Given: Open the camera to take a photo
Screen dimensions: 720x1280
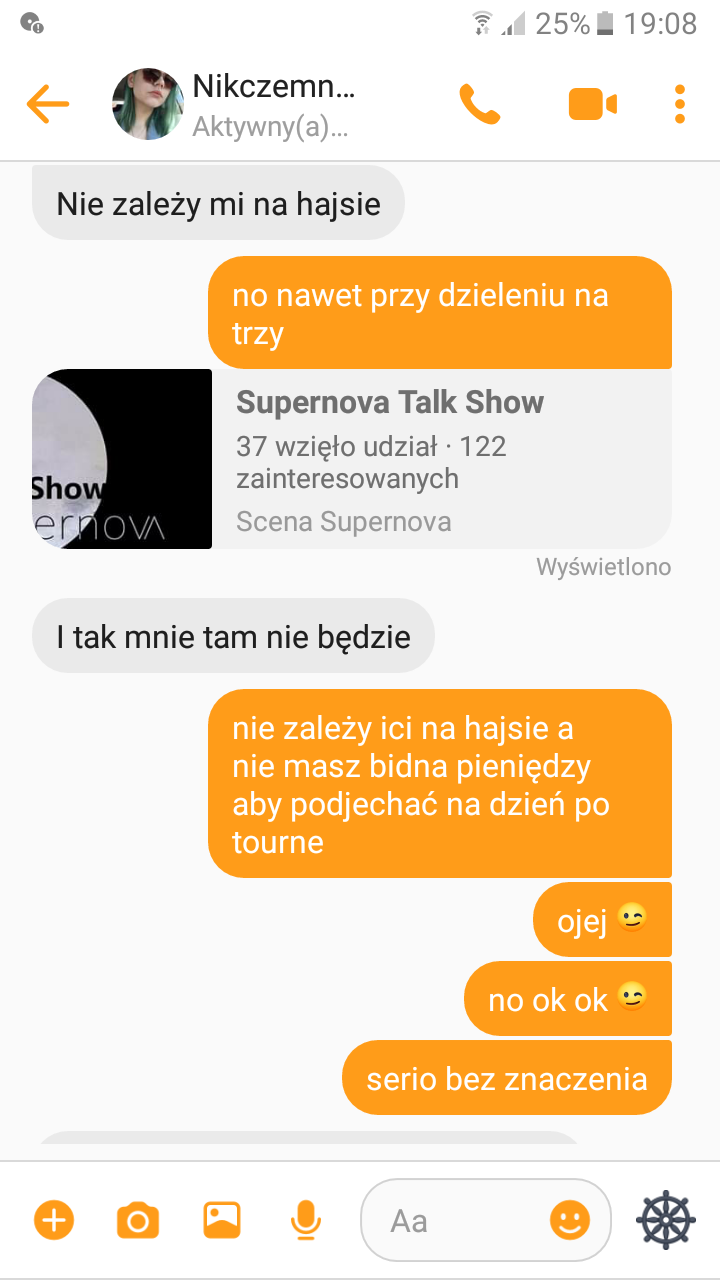Looking at the screenshot, I should click(138, 1220).
